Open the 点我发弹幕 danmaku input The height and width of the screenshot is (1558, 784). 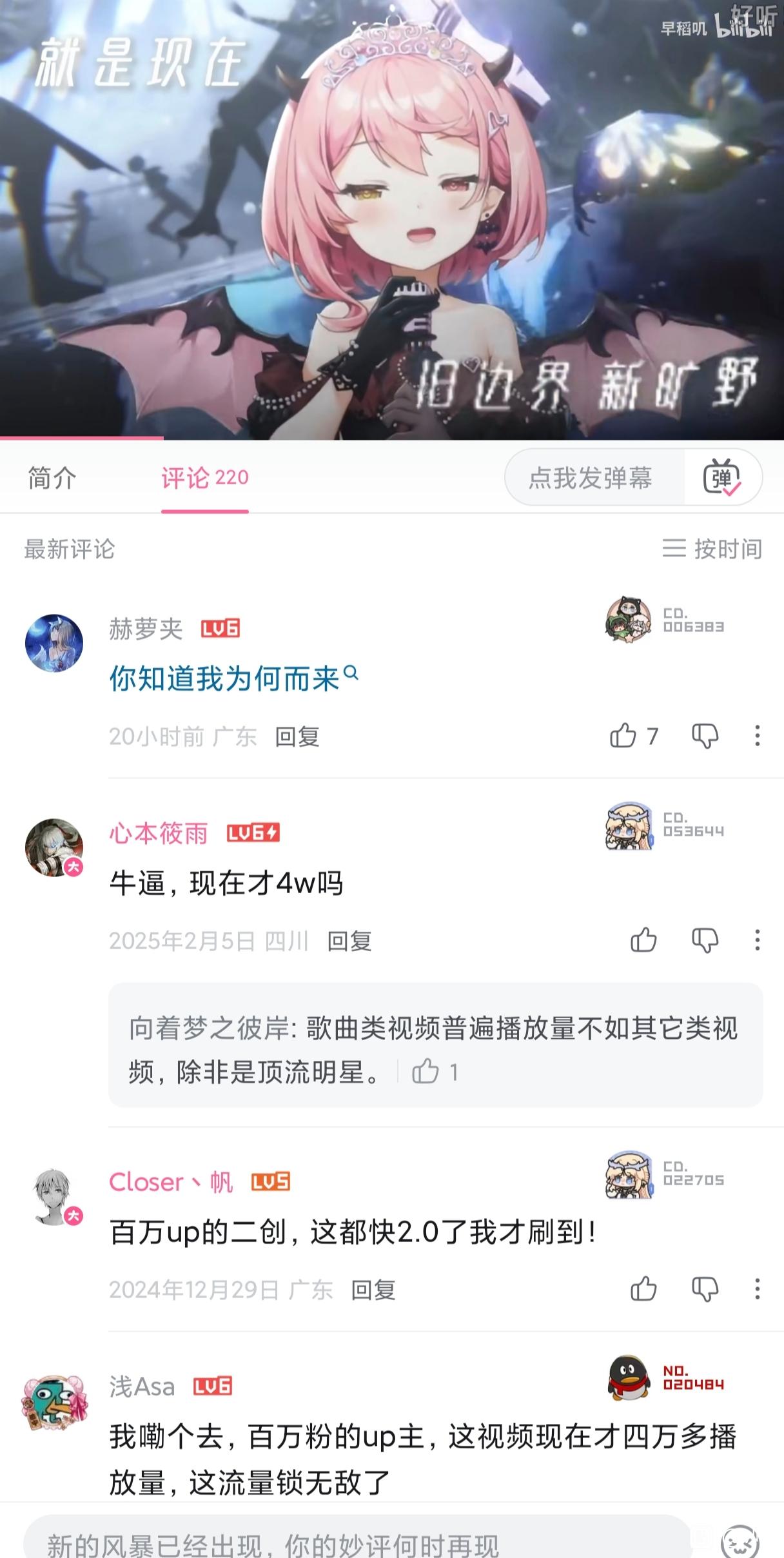point(590,478)
